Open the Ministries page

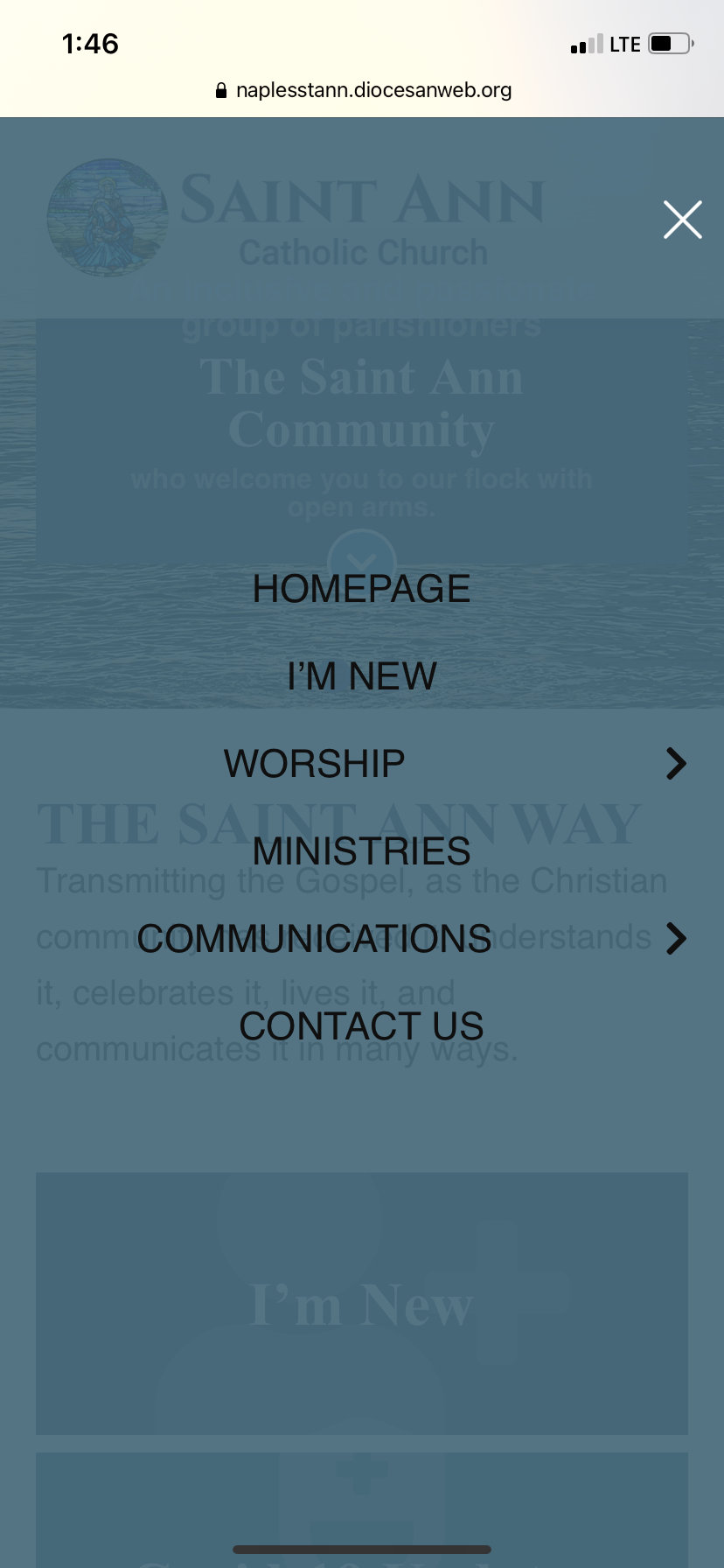pos(361,851)
